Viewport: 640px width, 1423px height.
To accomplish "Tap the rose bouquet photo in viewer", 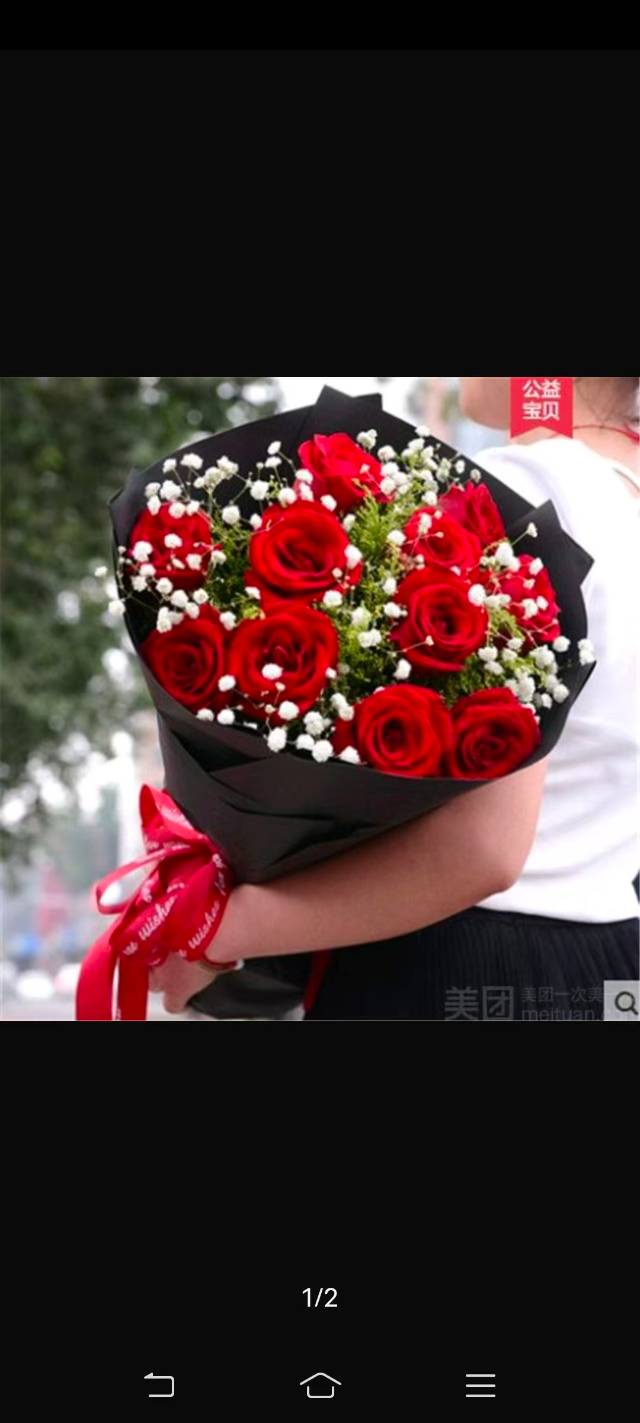I will (320, 698).
